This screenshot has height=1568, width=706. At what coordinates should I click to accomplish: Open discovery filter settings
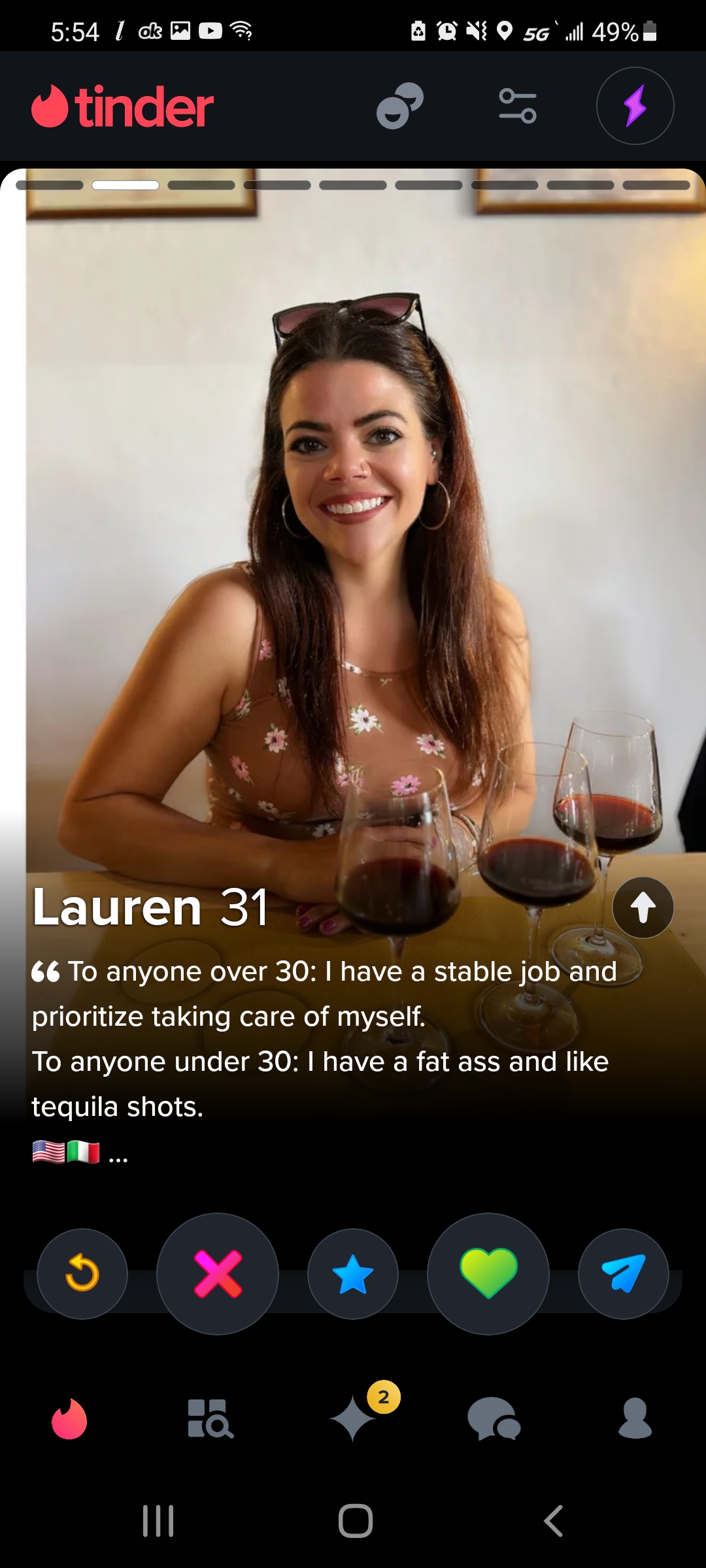517,106
